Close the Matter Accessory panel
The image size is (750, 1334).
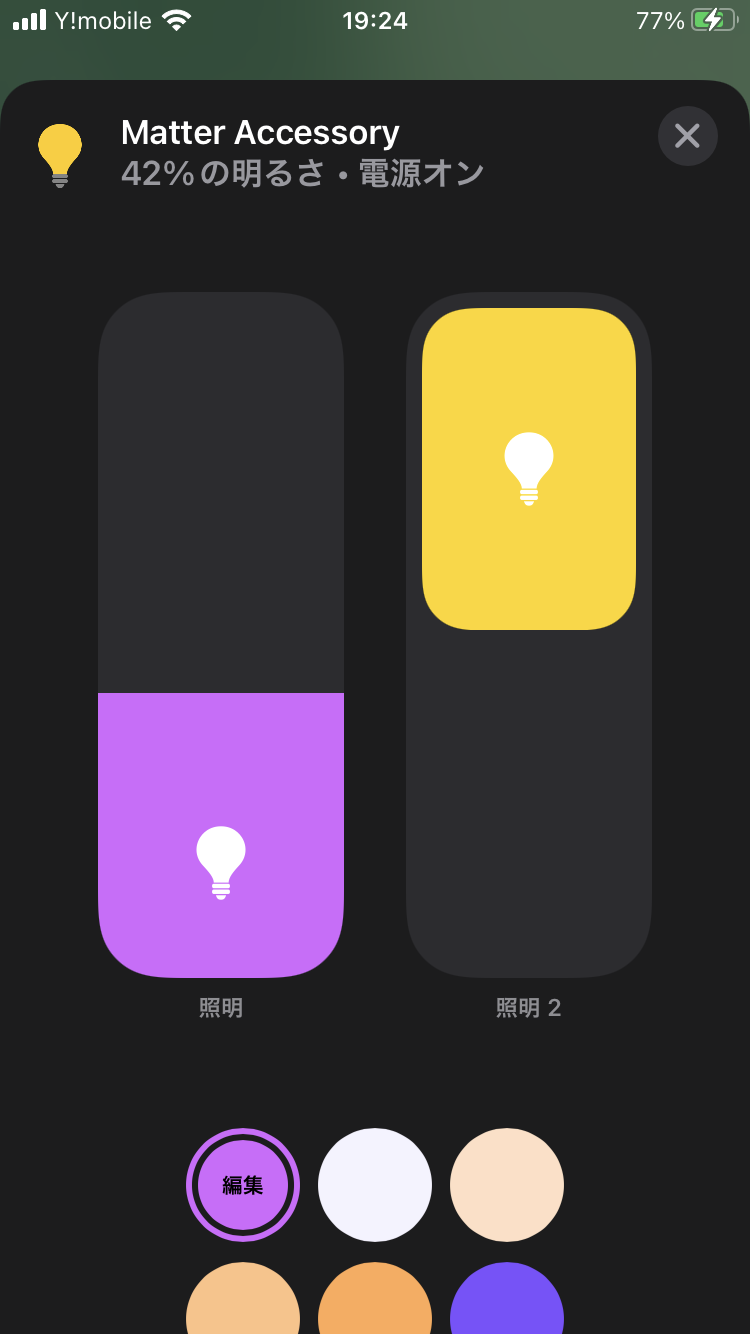point(687,136)
